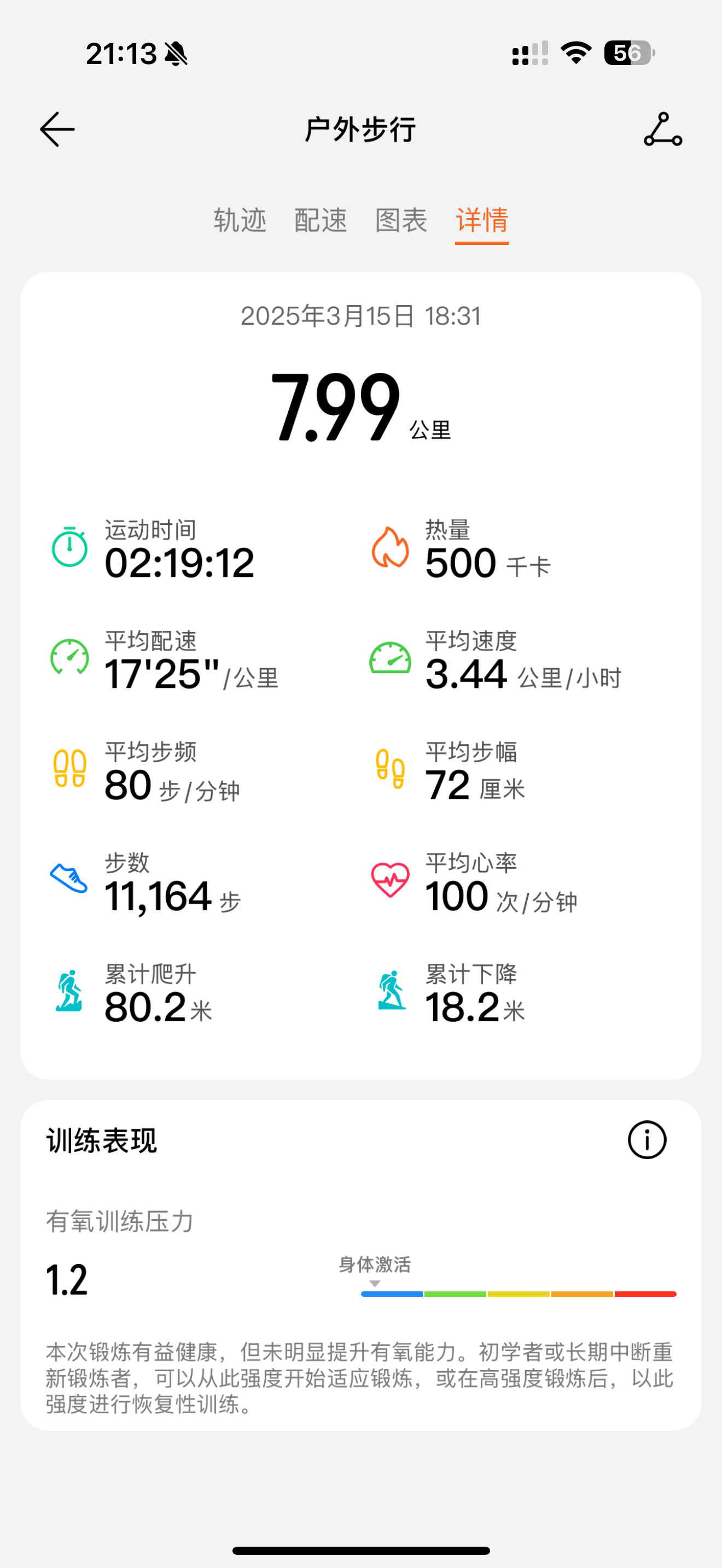Image resolution: width=722 pixels, height=1568 pixels.
Task: Open the route share icon
Action: point(663,129)
